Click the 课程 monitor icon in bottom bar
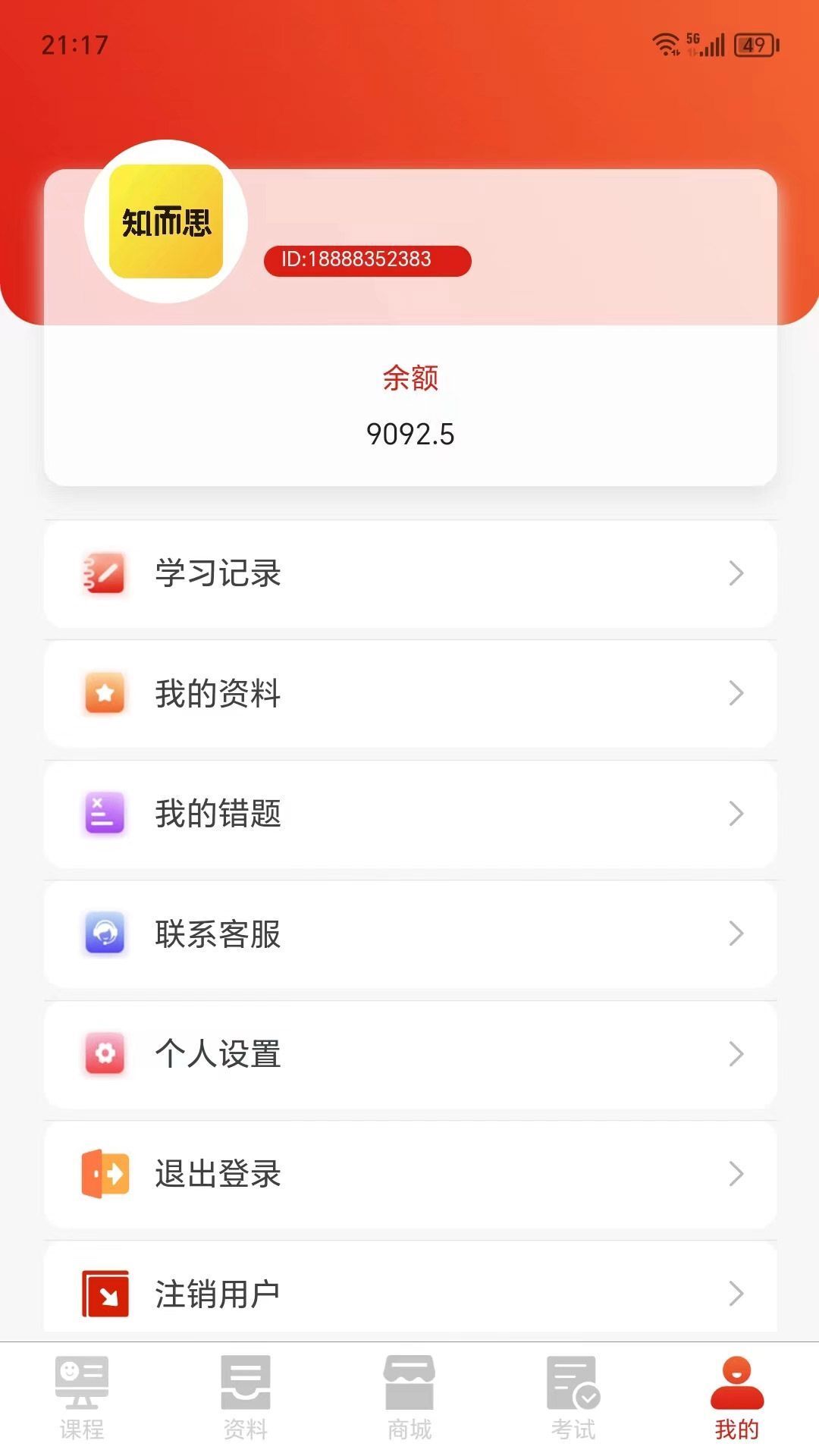The height and width of the screenshot is (1456, 819). (82, 1394)
